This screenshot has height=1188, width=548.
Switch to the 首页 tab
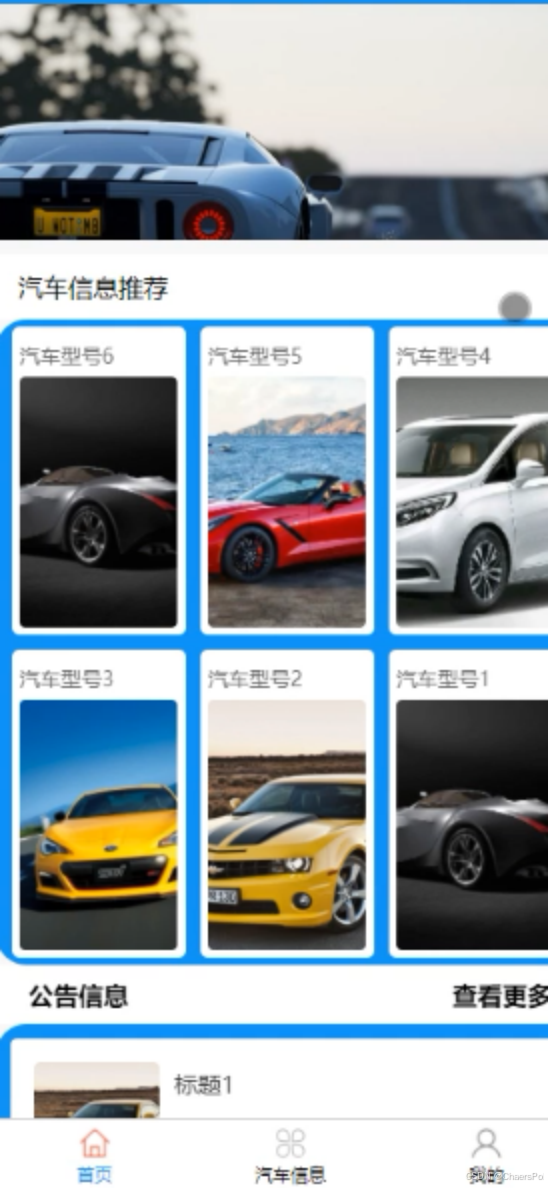pos(95,1155)
